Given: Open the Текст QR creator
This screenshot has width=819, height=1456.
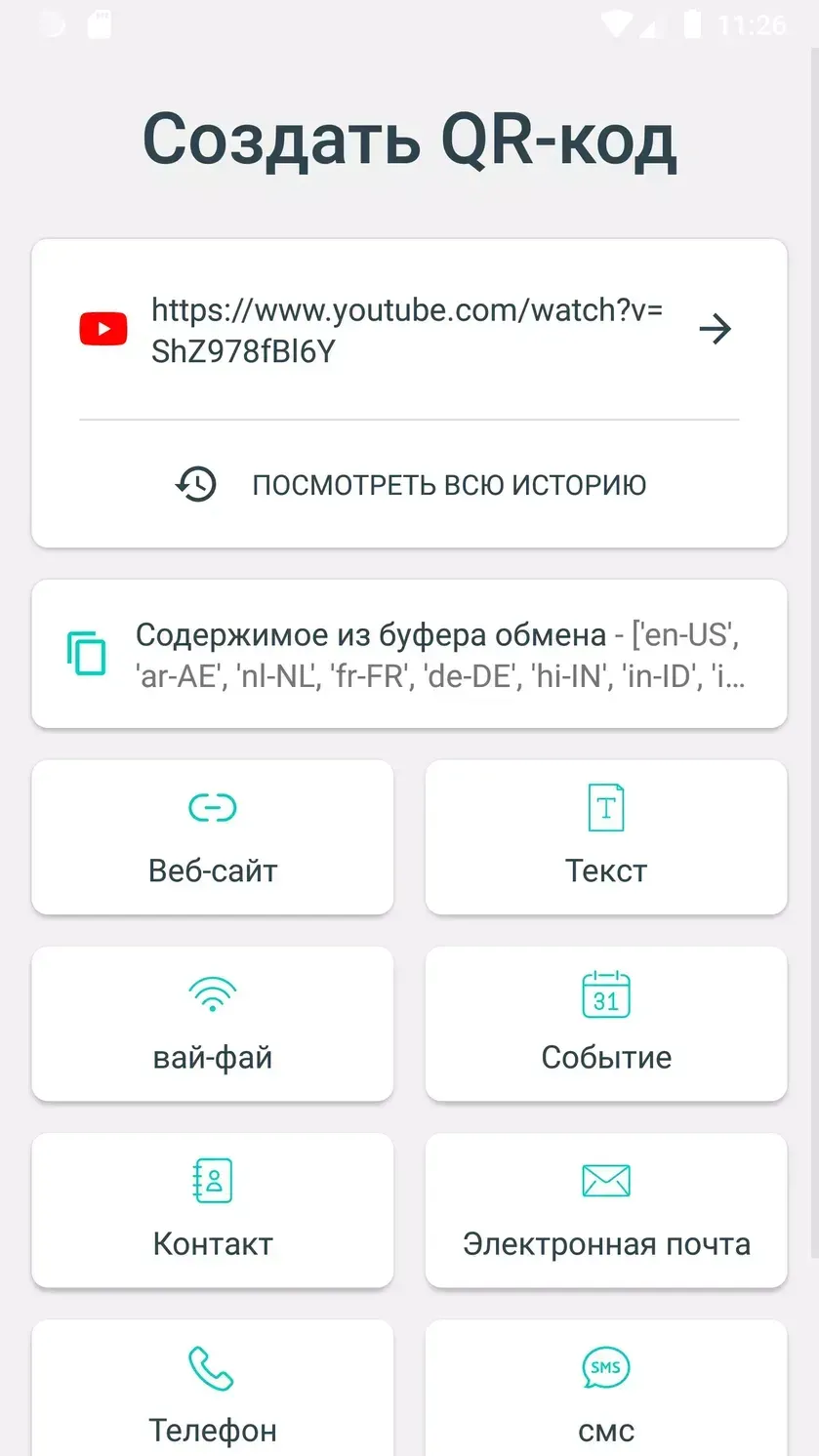Looking at the screenshot, I should click(x=605, y=836).
